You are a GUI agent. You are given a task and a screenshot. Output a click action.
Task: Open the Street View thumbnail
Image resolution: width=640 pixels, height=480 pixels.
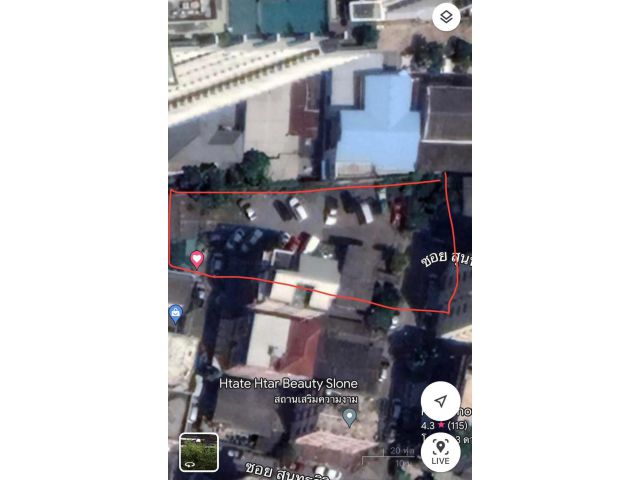(198, 452)
